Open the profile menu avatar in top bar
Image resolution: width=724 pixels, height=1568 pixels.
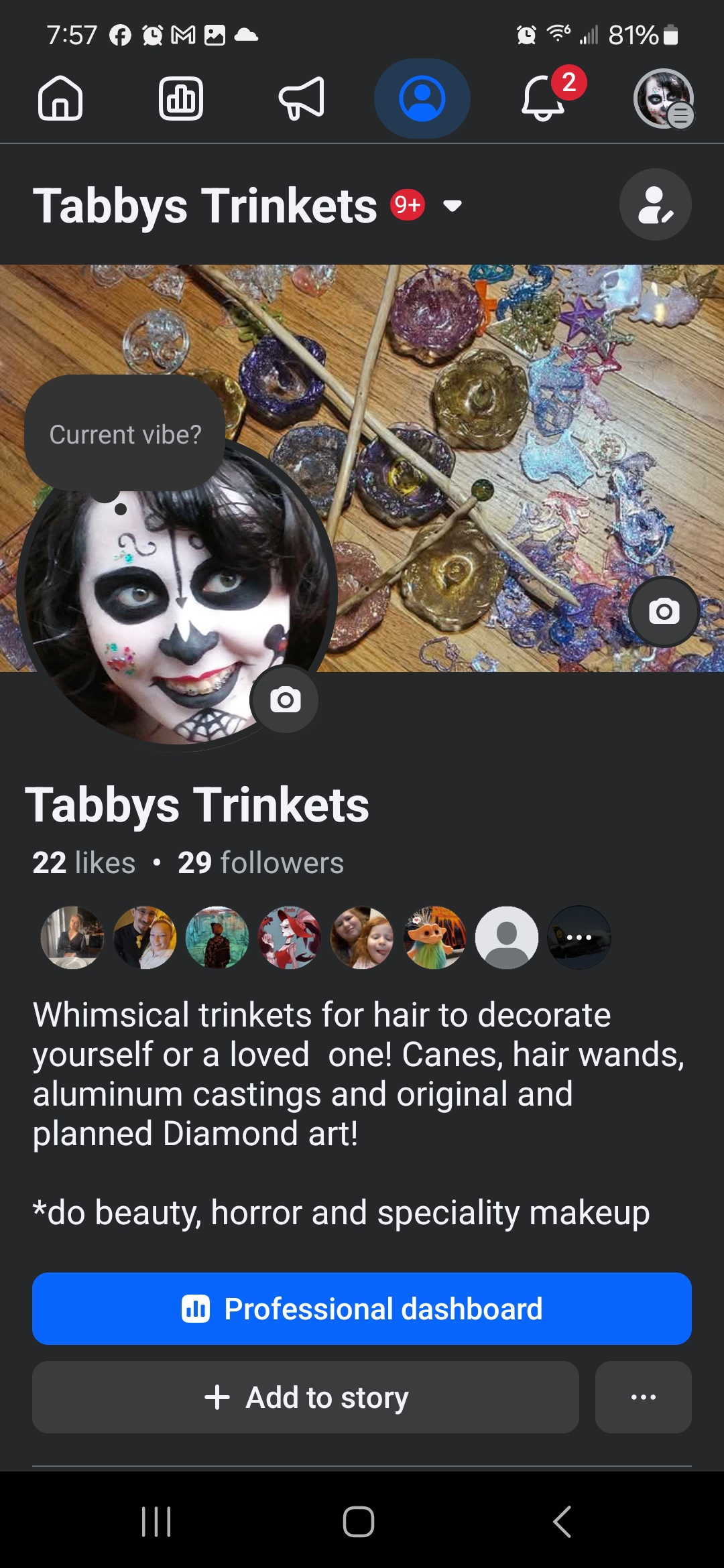pyautogui.click(x=664, y=99)
